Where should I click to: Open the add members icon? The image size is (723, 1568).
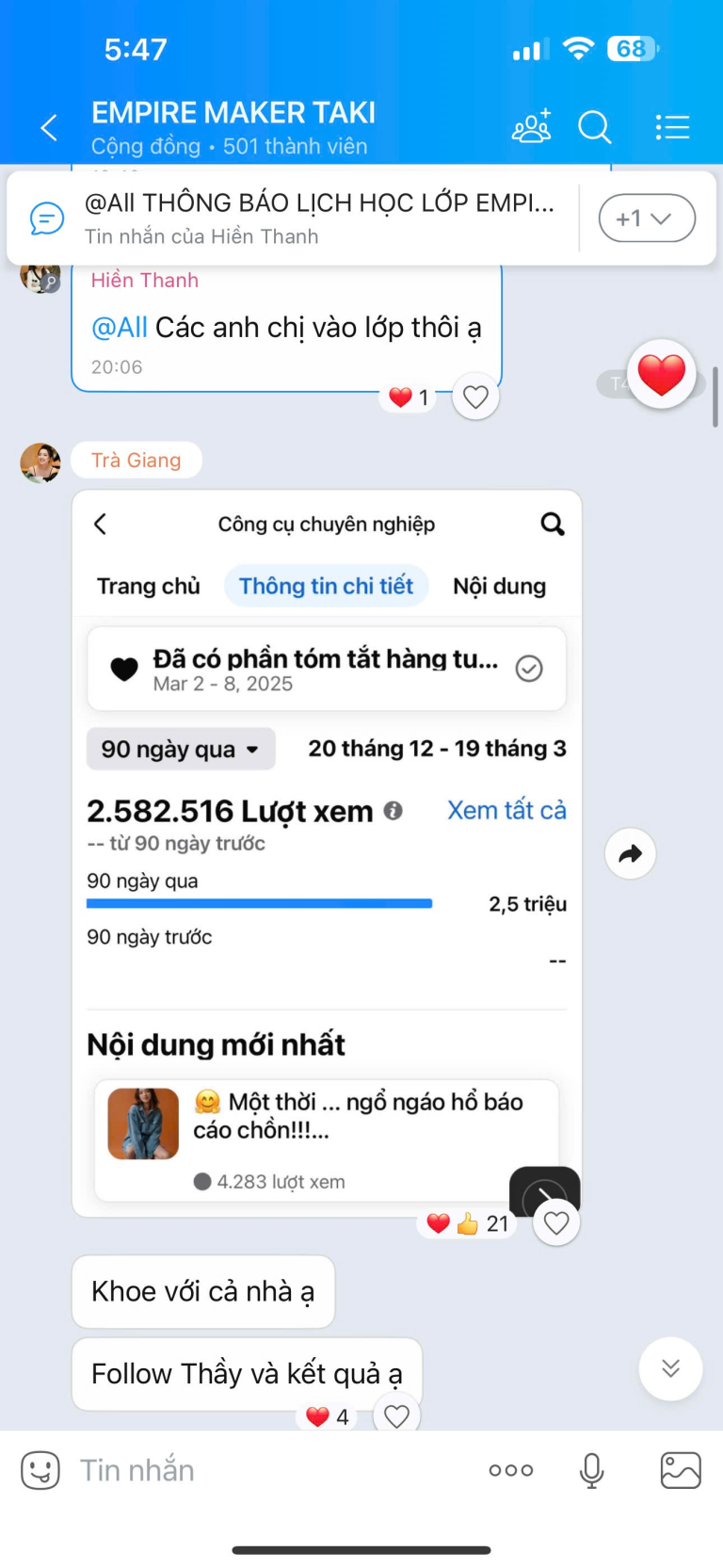tap(532, 126)
